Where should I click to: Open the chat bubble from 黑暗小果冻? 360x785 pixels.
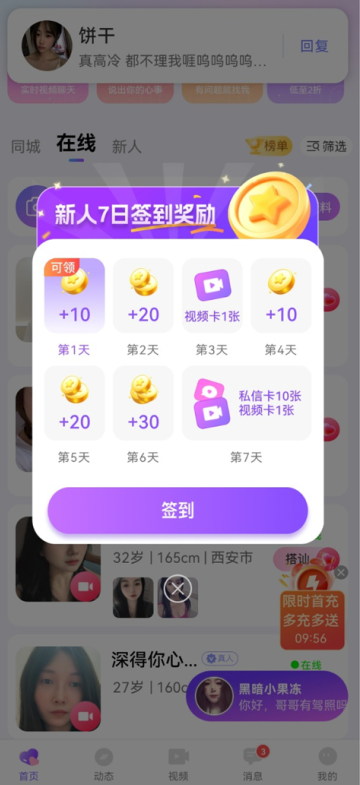(267, 696)
